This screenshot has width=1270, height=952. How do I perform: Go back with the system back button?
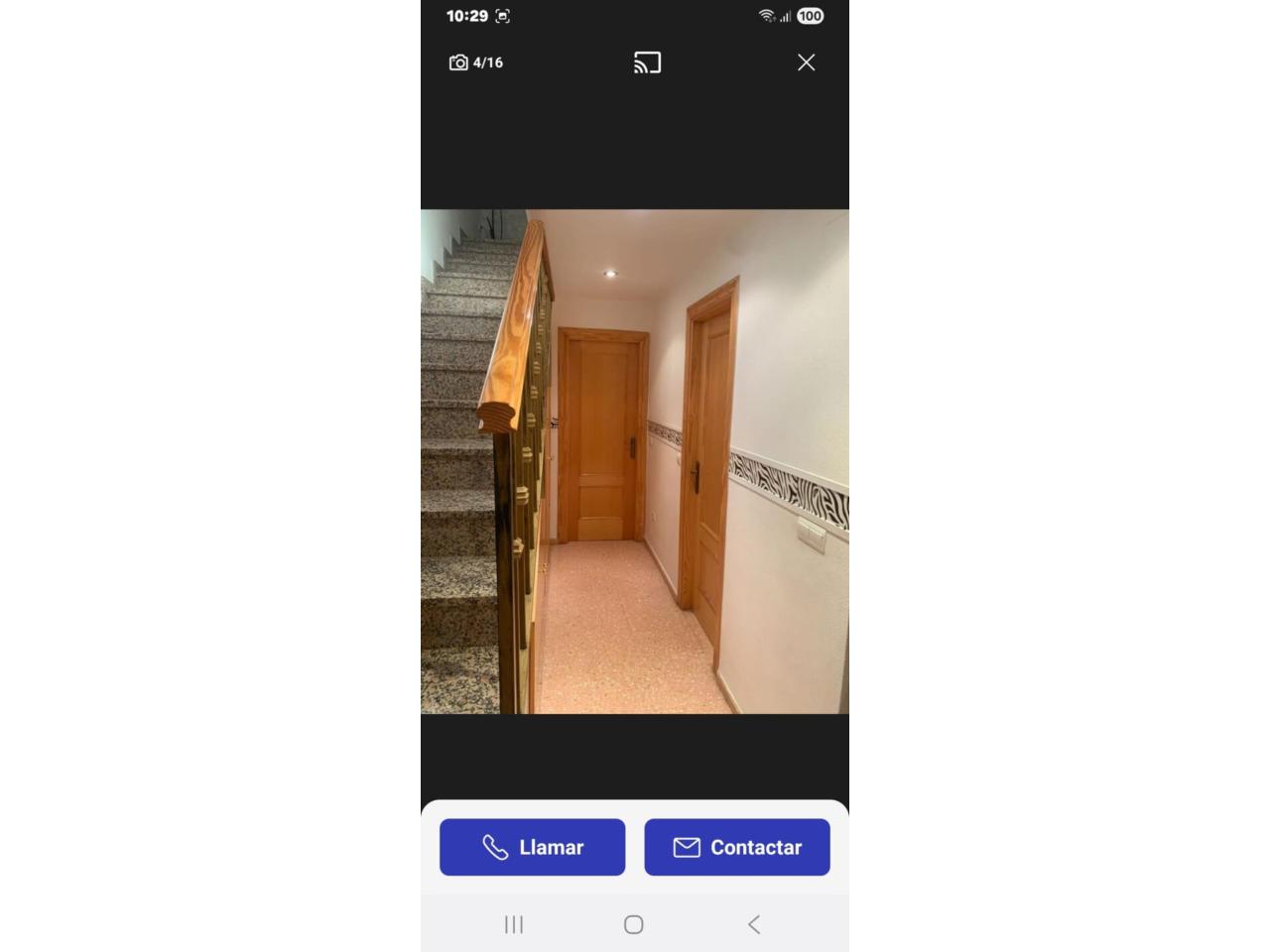(x=754, y=924)
